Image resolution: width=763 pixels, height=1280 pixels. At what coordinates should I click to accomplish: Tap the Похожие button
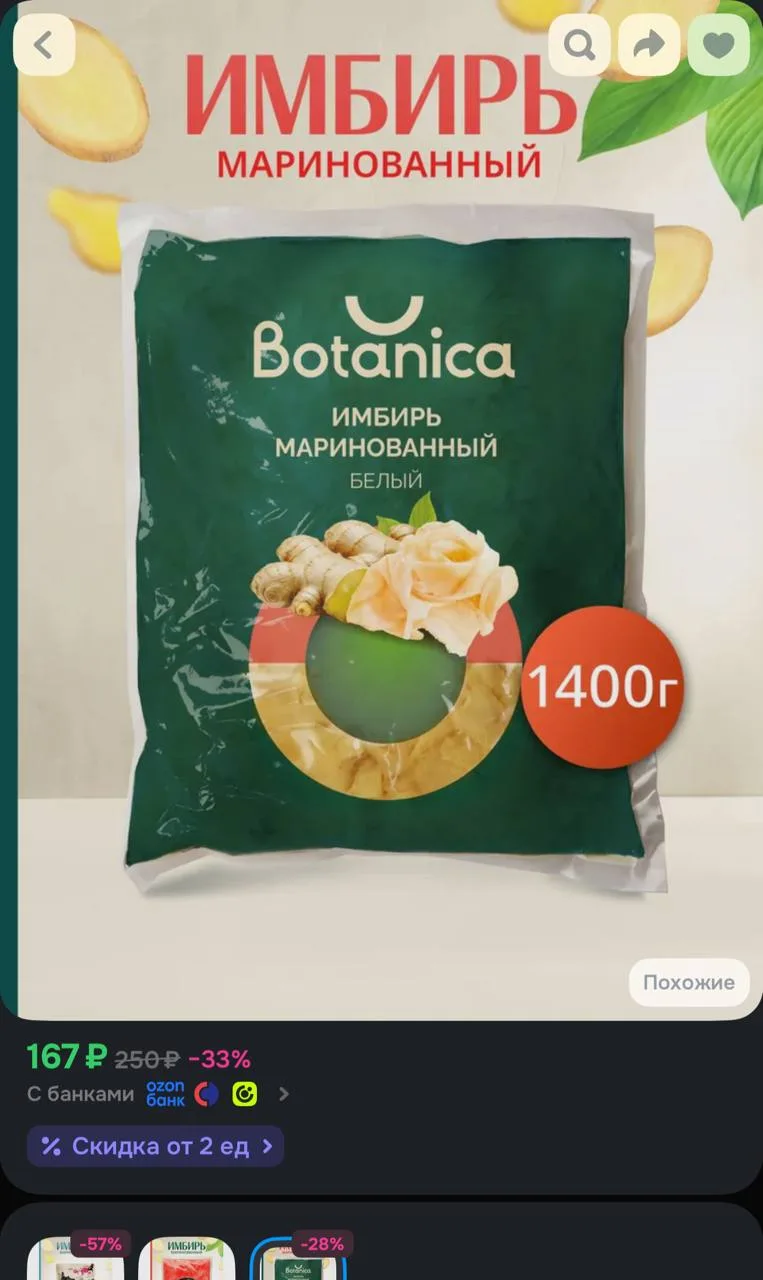[689, 982]
